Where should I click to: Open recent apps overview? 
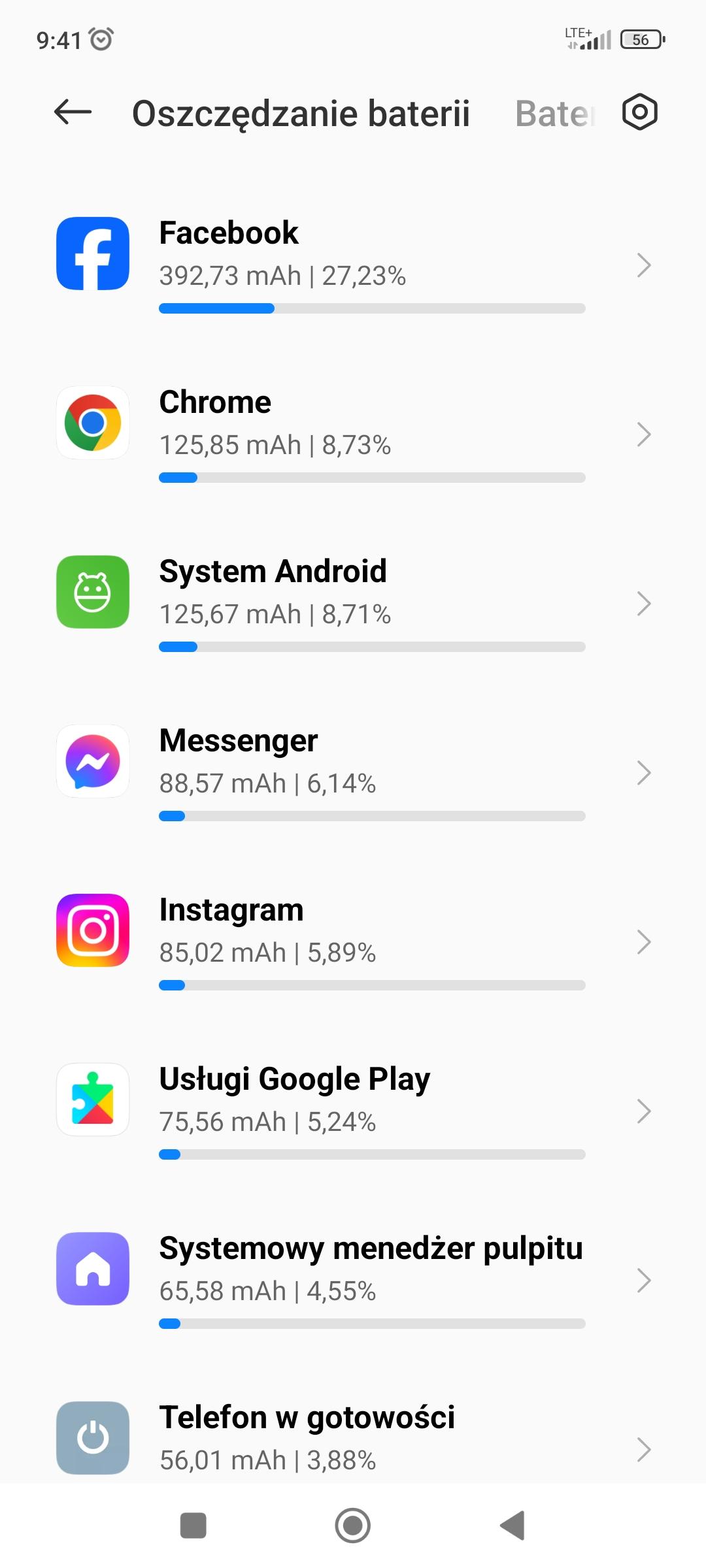[193, 1526]
